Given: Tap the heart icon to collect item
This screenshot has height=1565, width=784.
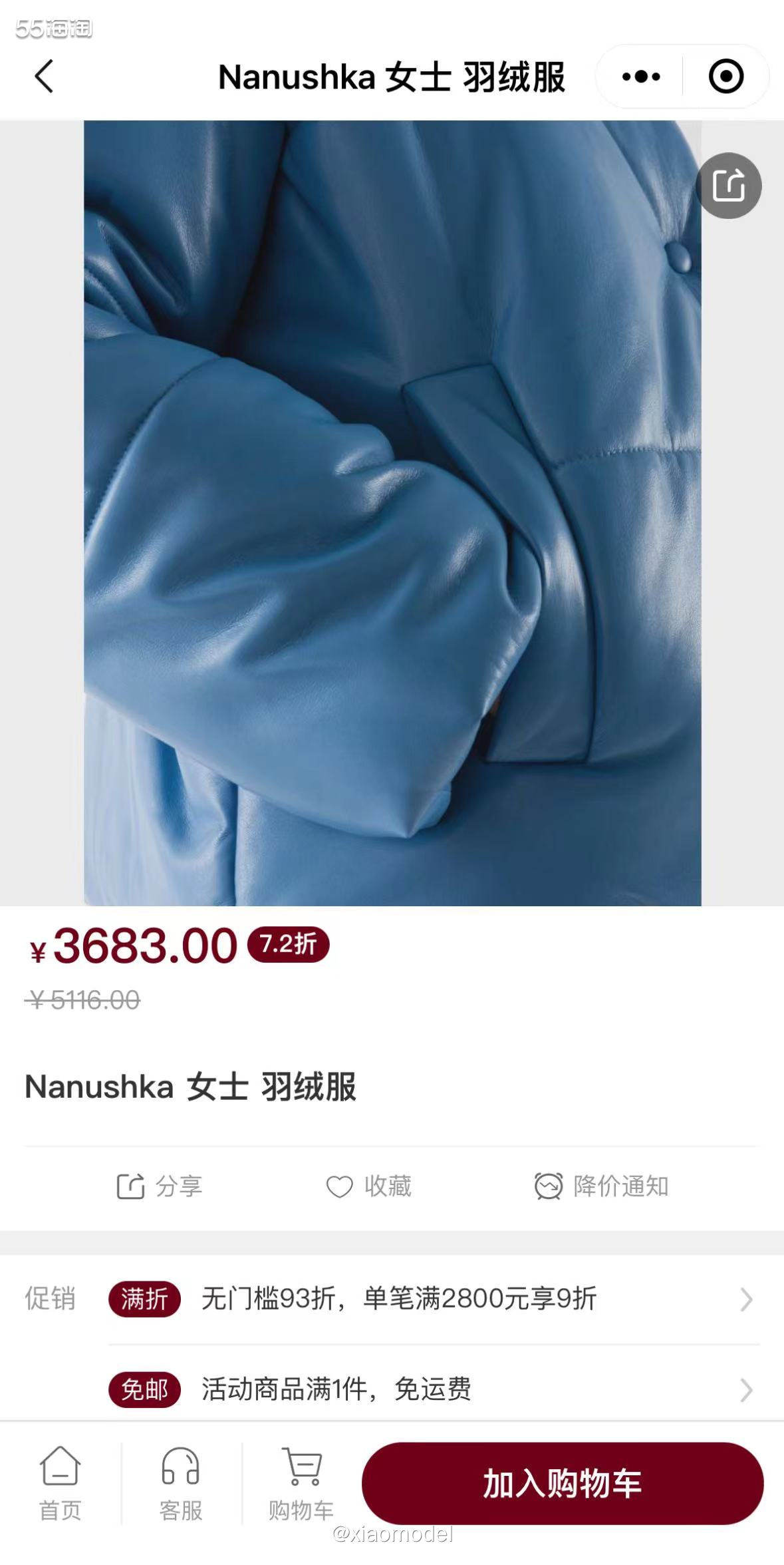Looking at the screenshot, I should point(342,1189).
